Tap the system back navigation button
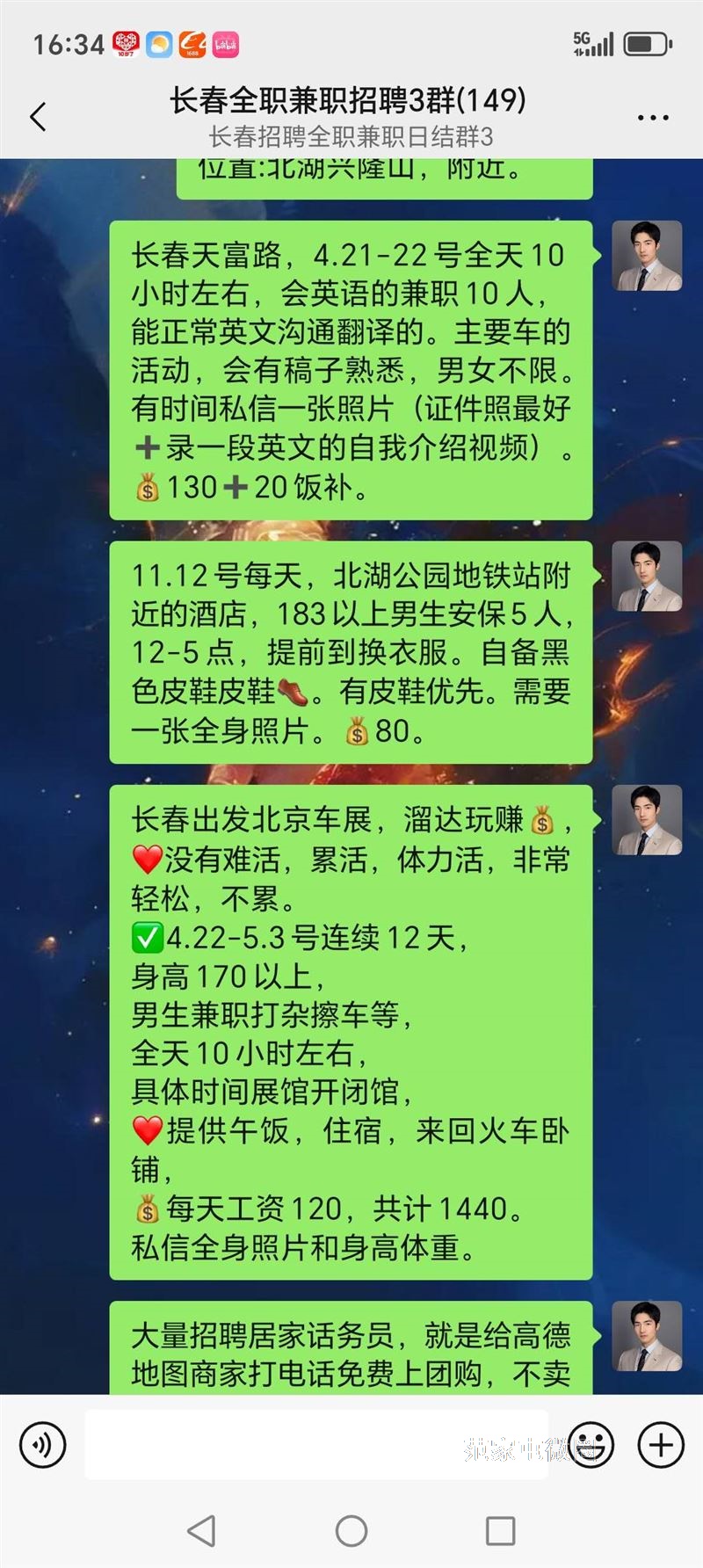703x1568 pixels. 202,1530
